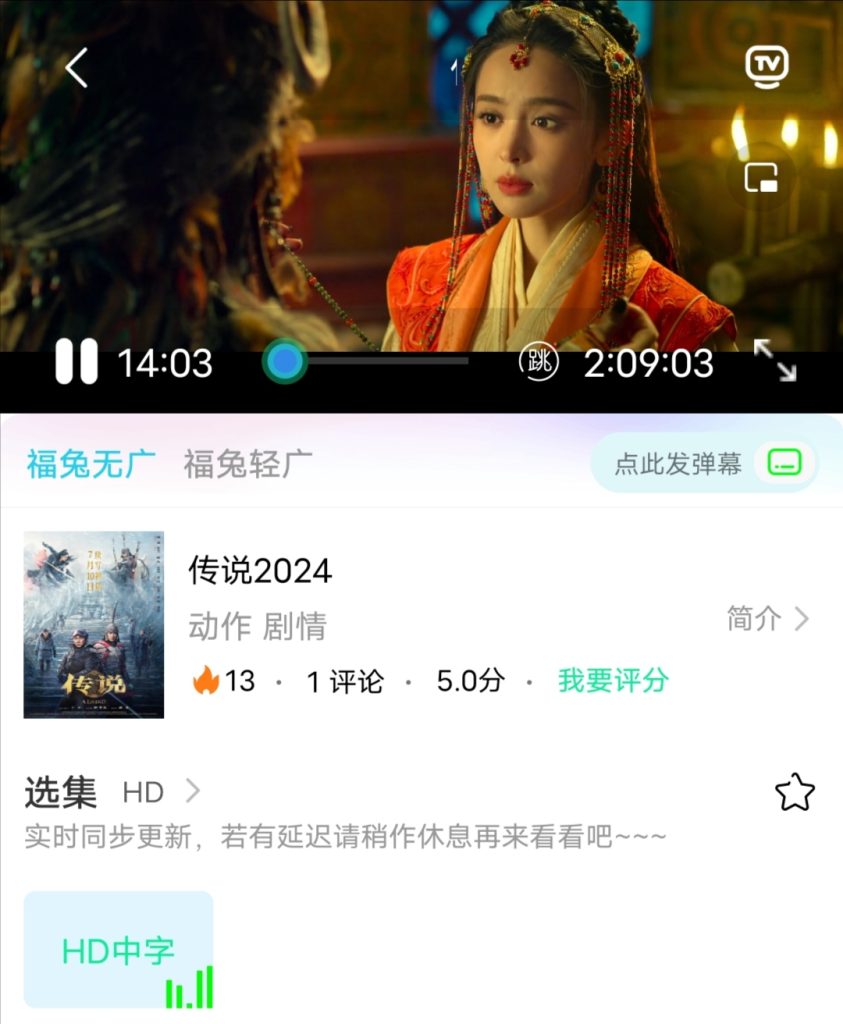Open the 传说2024 movie poster
Image resolution: width=843 pixels, height=1024 pixels.
(x=94, y=624)
